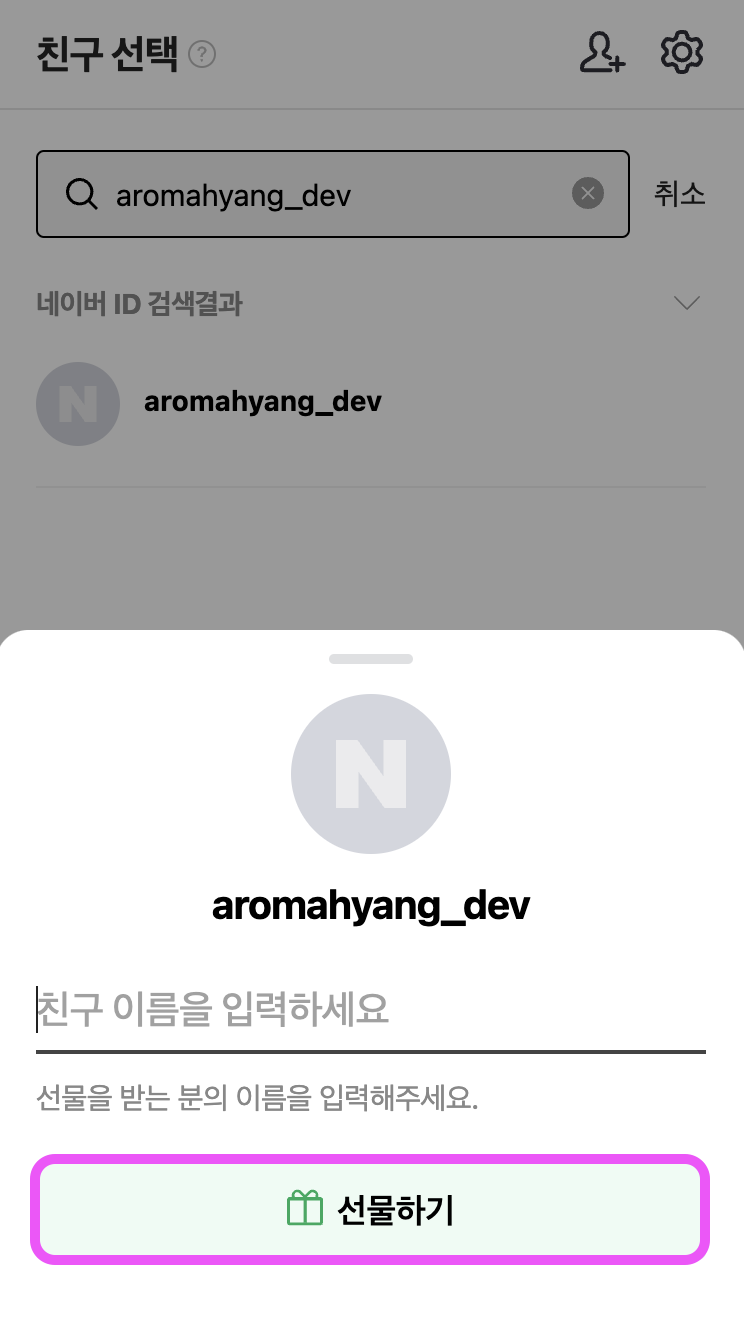Open the add friend icon
This screenshot has height=1328, width=744.
tap(602, 53)
